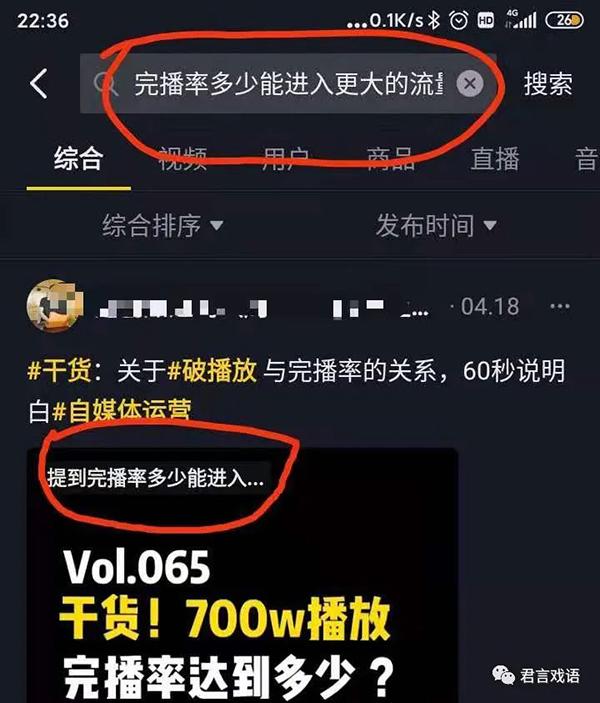Clear the search text with the X button
The image size is (600, 703).
(470, 84)
